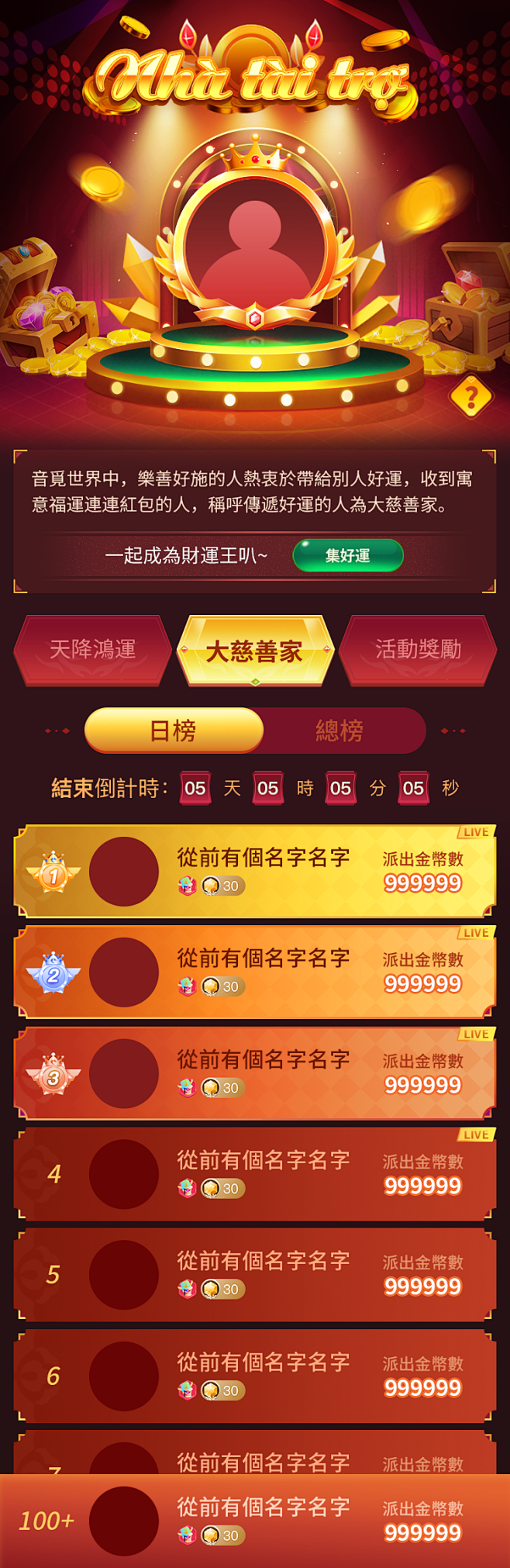This screenshot has width=510, height=1568.
Task: Switch to the 總榜 overall ranking
Action: (339, 730)
